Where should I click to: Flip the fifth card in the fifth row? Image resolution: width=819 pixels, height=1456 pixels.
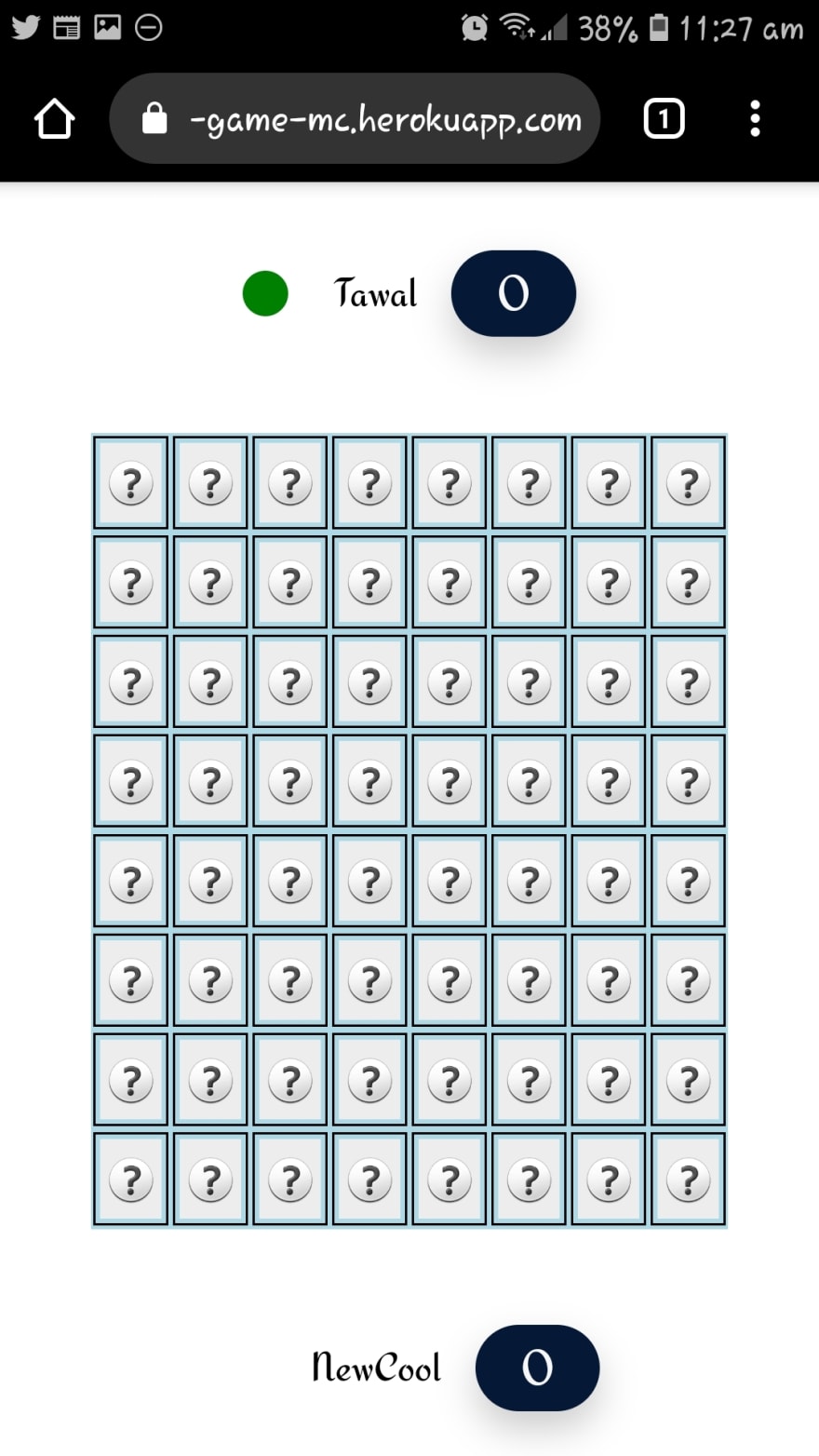click(450, 881)
